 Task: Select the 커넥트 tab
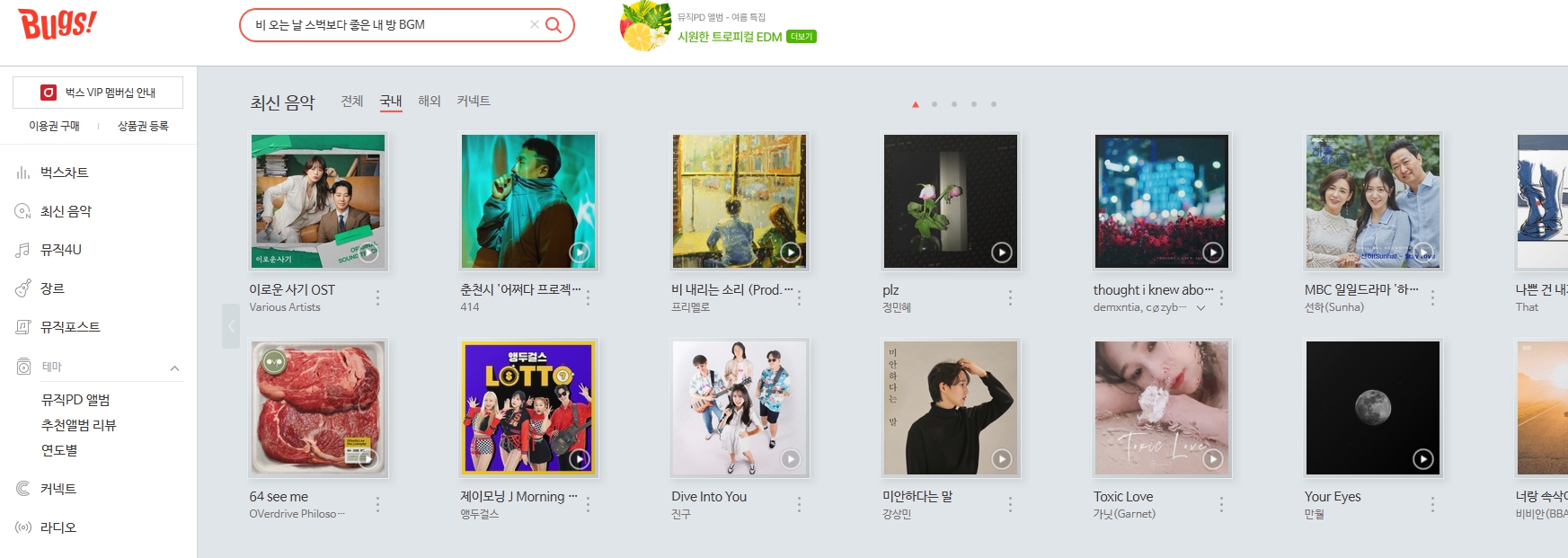pos(474,102)
